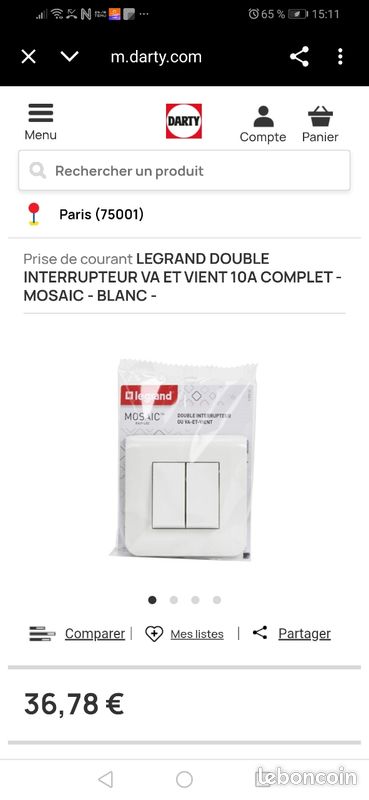
Task: Open the browser overflow menu
Action: tap(340, 57)
